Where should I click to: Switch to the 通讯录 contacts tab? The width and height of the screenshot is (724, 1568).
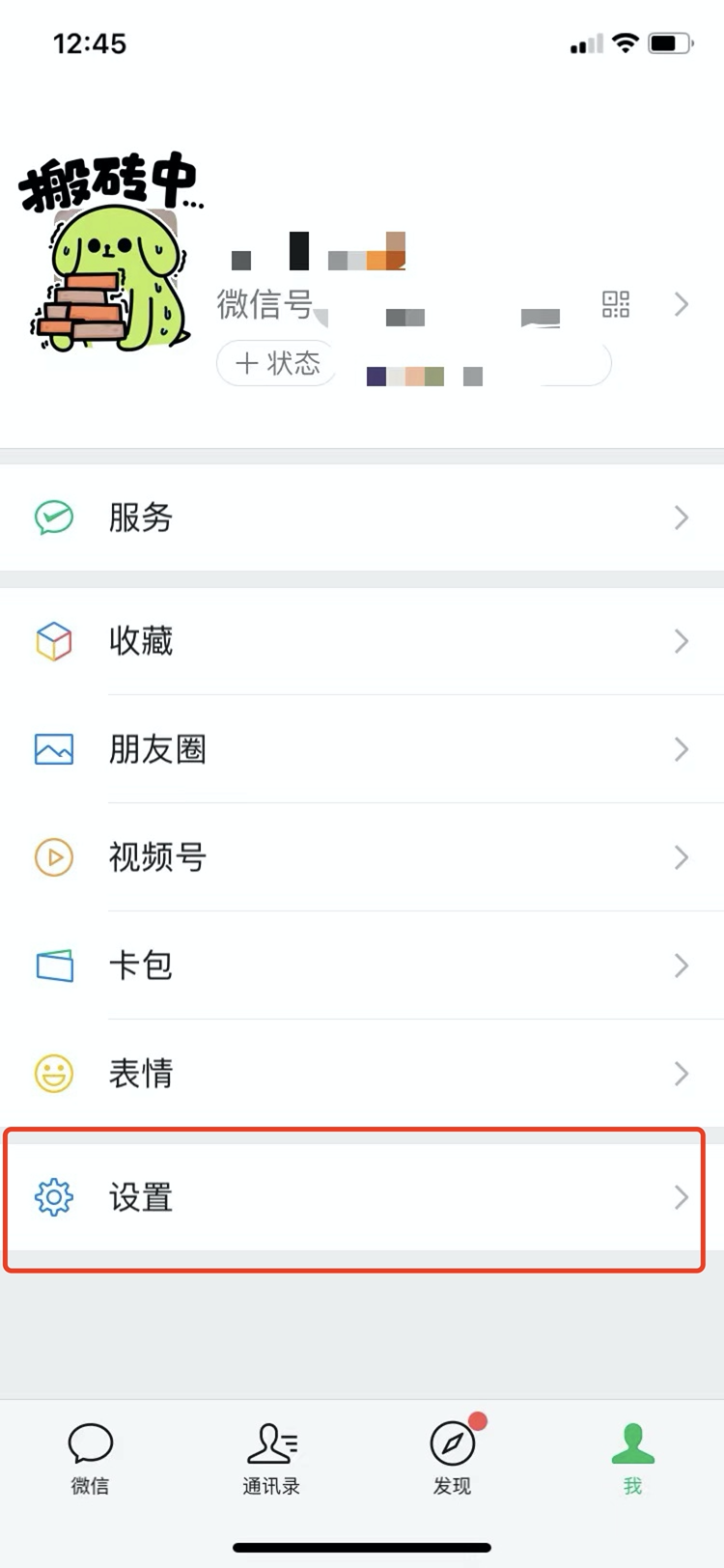(x=271, y=1458)
